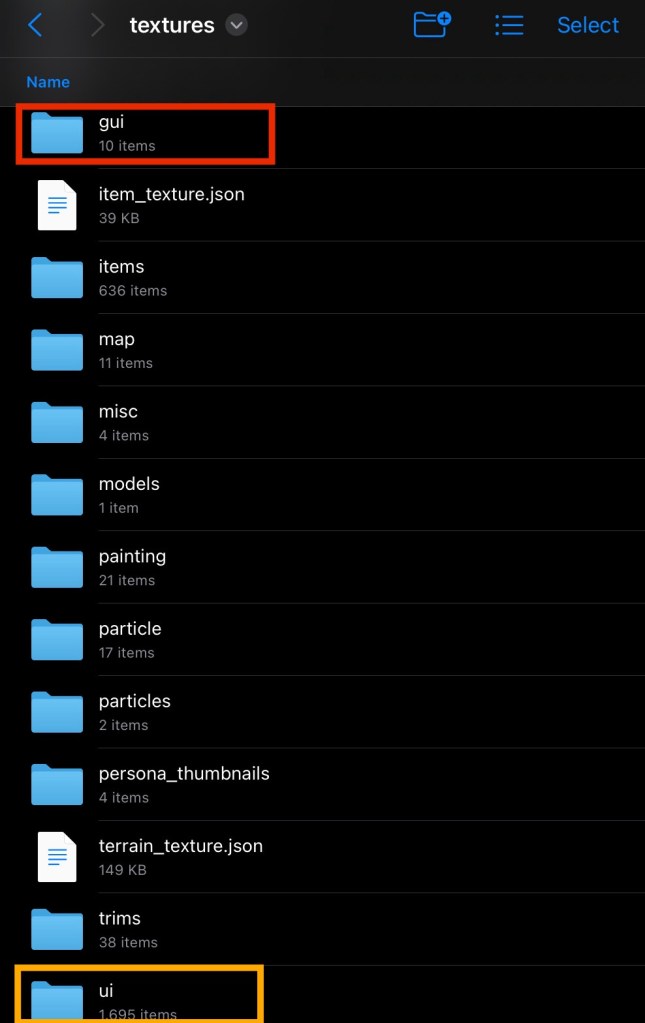Tap the Select button
The image size is (645, 1023).
pos(588,25)
